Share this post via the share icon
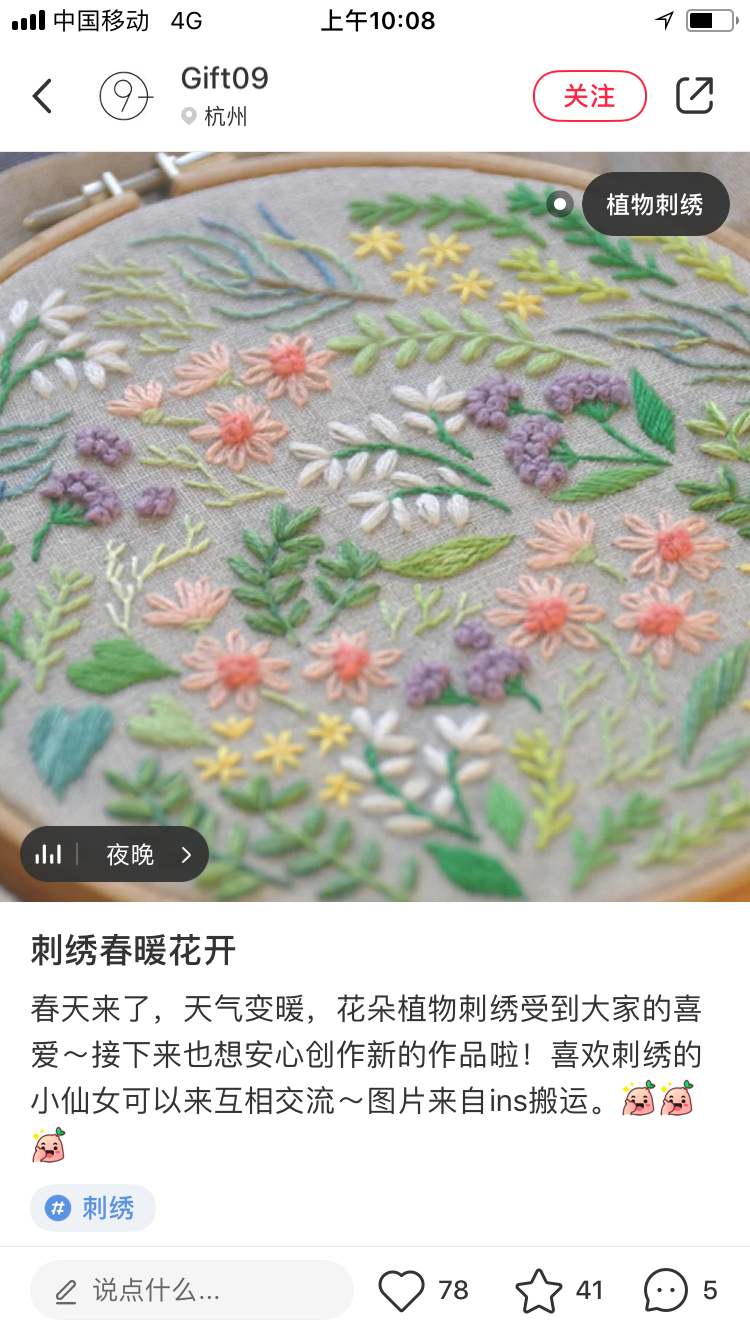The image size is (750, 1334). point(695,96)
